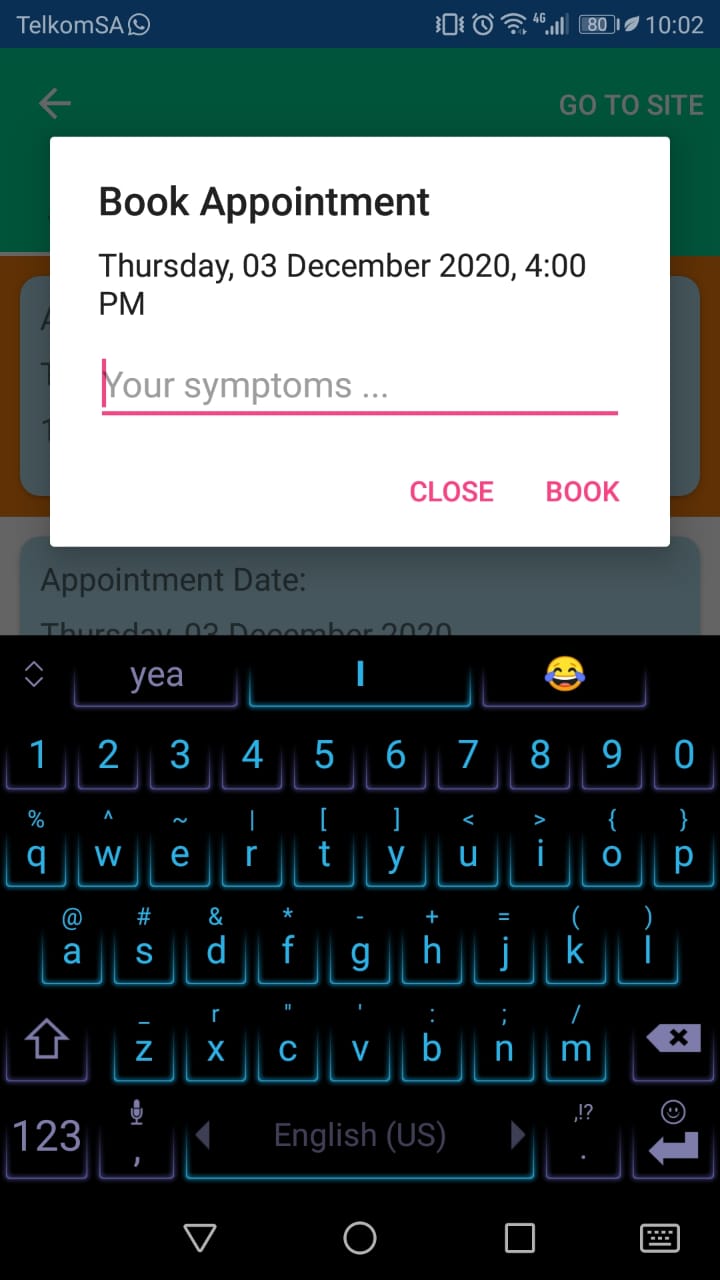Tap the Your symptoms text field
Viewport: 720px width, 1280px height.
(359, 386)
